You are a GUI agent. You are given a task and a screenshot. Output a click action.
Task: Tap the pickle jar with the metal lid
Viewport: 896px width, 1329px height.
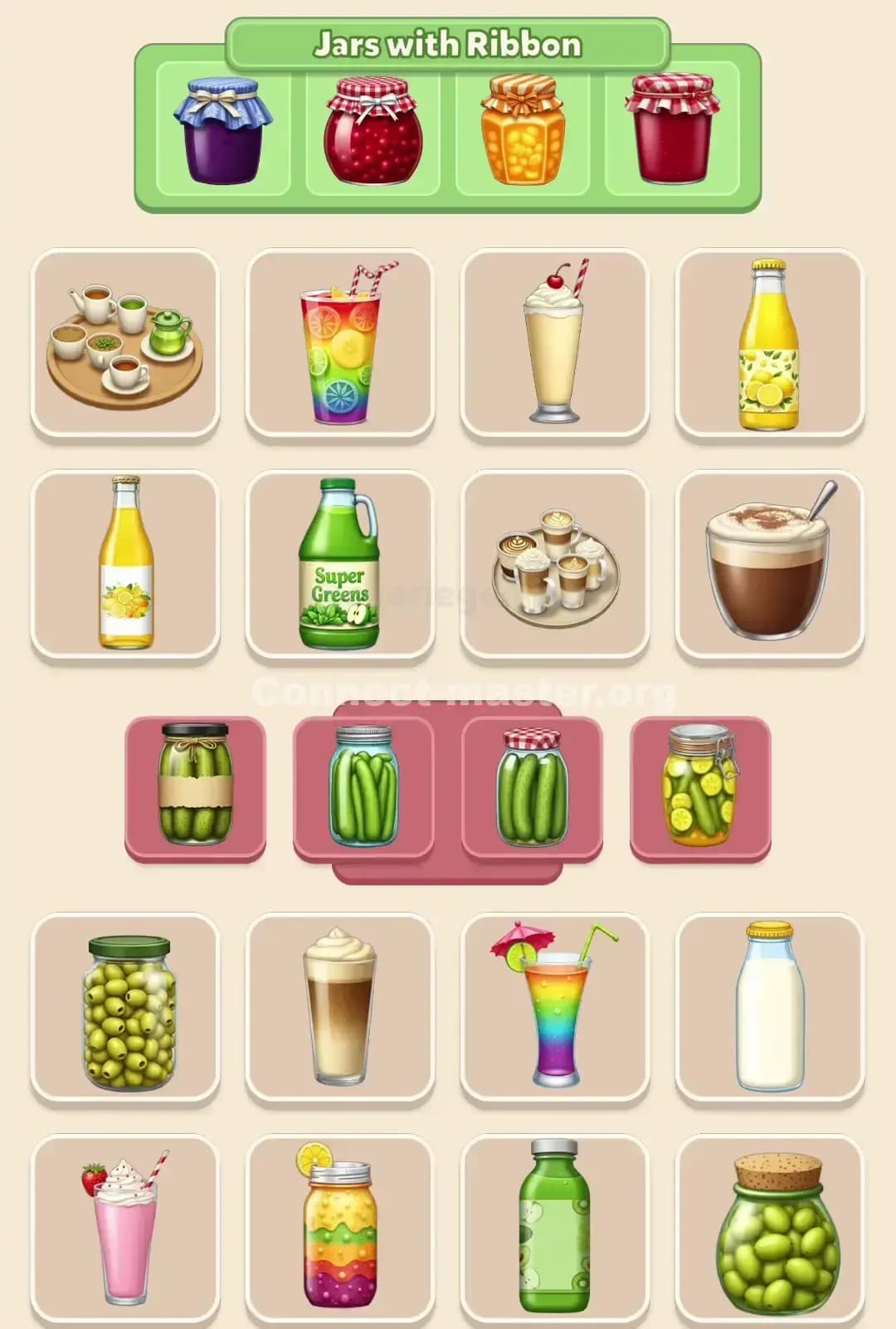pos(363,786)
